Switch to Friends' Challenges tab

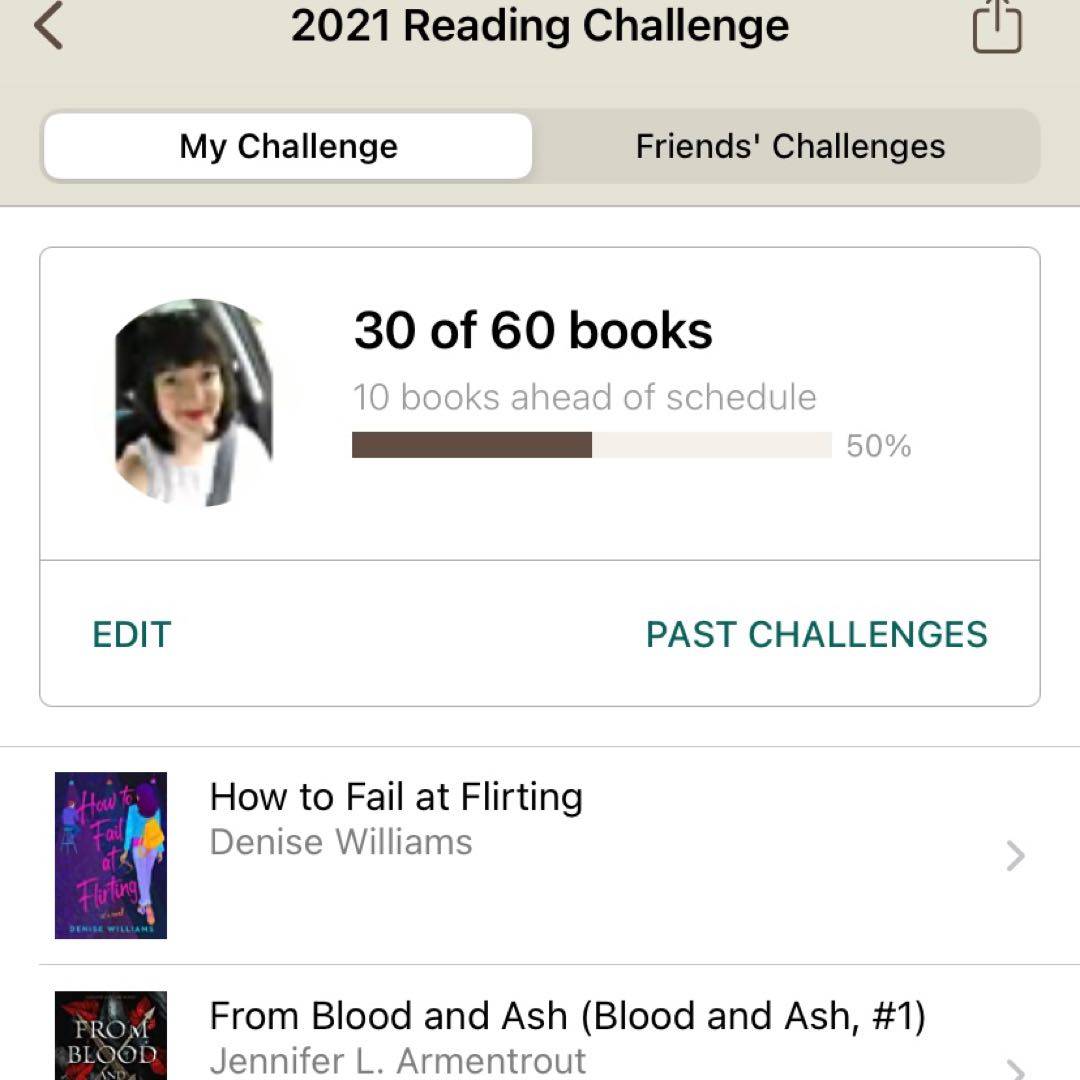click(x=790, y=146)
